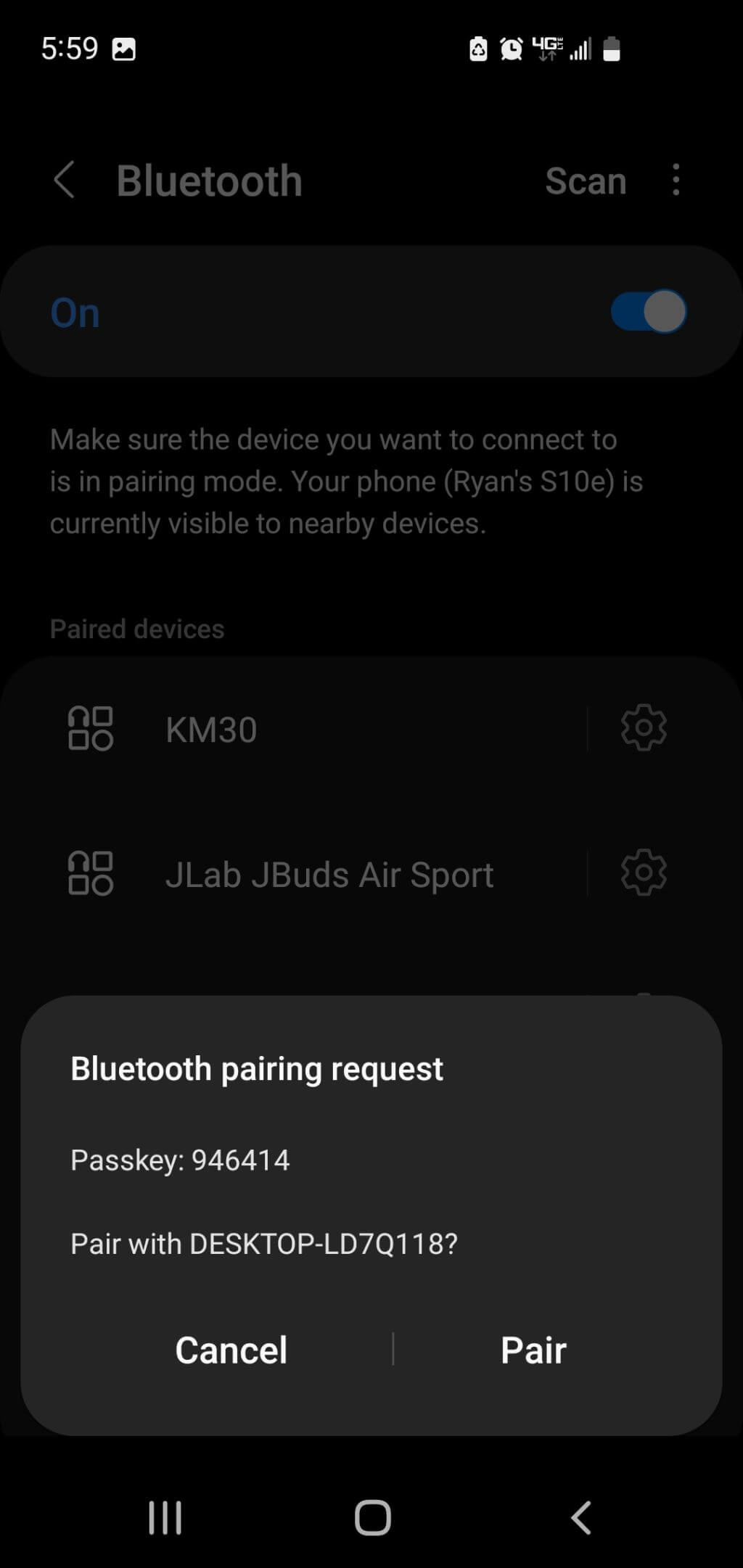The height and width of the screenshot is (1568, 743).
Task: Open settings gear for JLab JBuds Air Sport
Action: pos(644,872)
